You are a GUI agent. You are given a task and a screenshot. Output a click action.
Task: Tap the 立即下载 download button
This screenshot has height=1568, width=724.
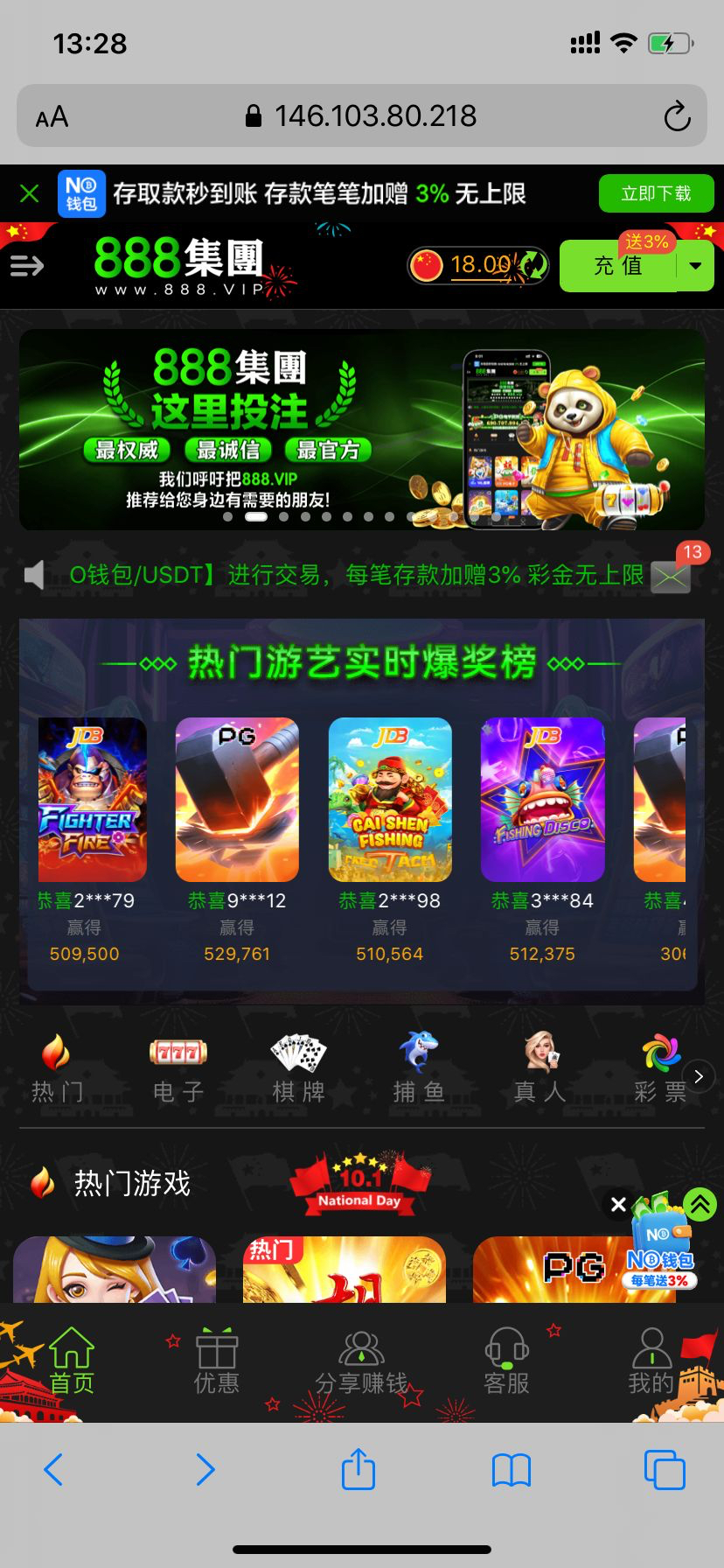(x=656, y=193)
